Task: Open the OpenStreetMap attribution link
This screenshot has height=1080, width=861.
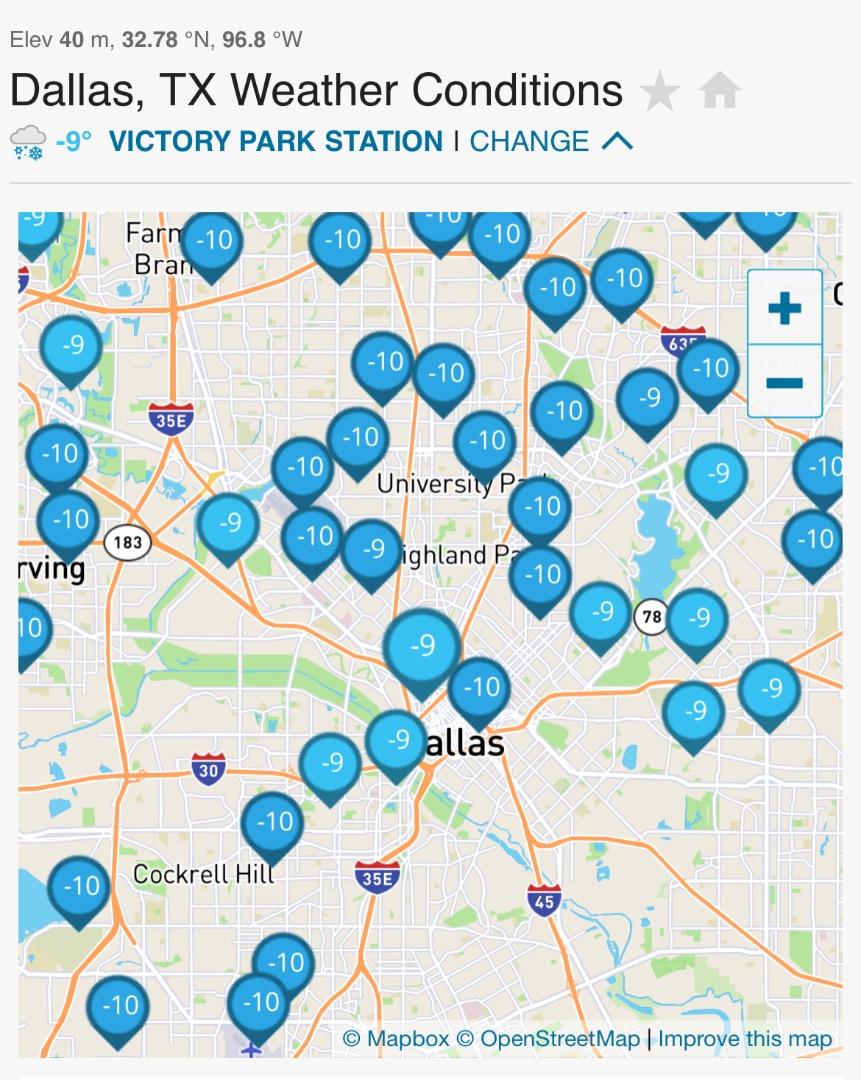Action: 548,1039
